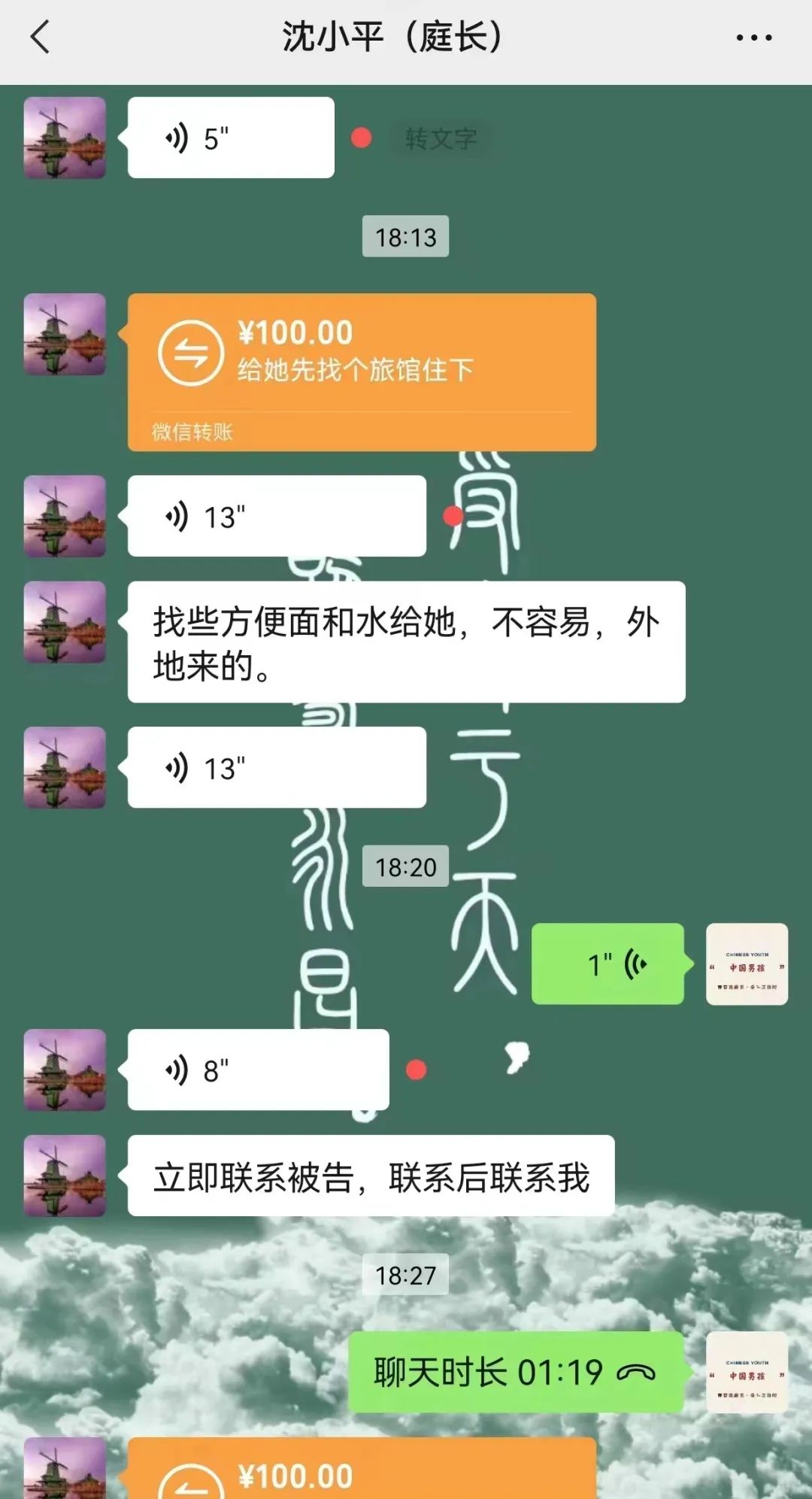This screenshot has height=1499, width=812.
Task: Play your sent 1-second voice message
Action: (607, 963)
